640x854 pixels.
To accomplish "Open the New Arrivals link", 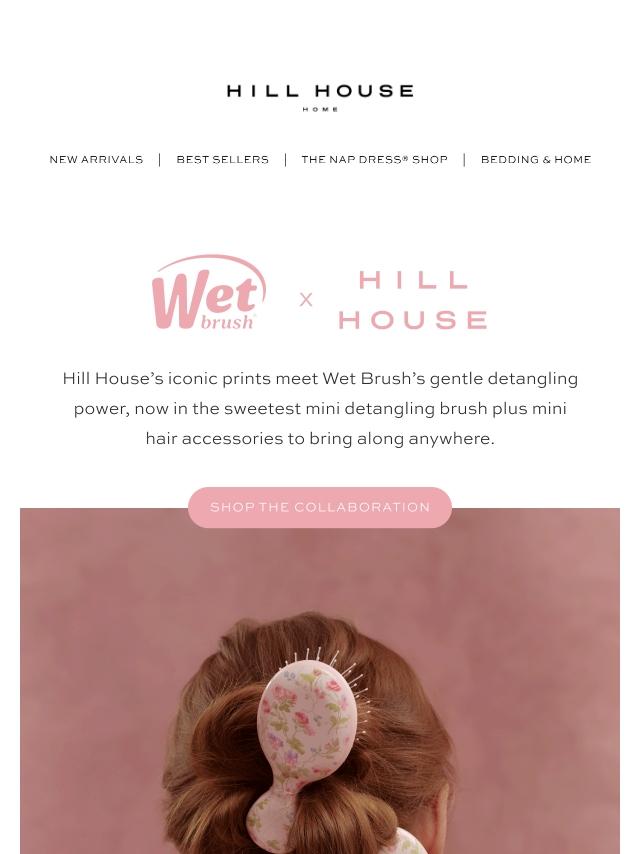I will 96,160.
